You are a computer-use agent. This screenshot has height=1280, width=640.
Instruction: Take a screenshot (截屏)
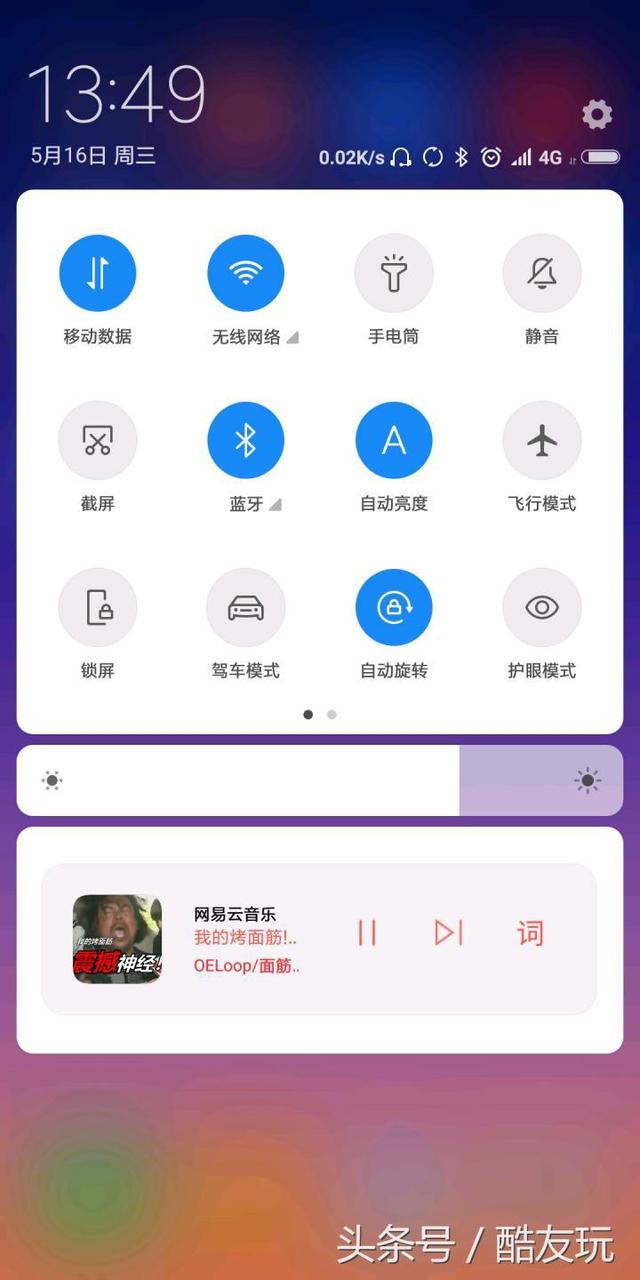coord(97,440)
